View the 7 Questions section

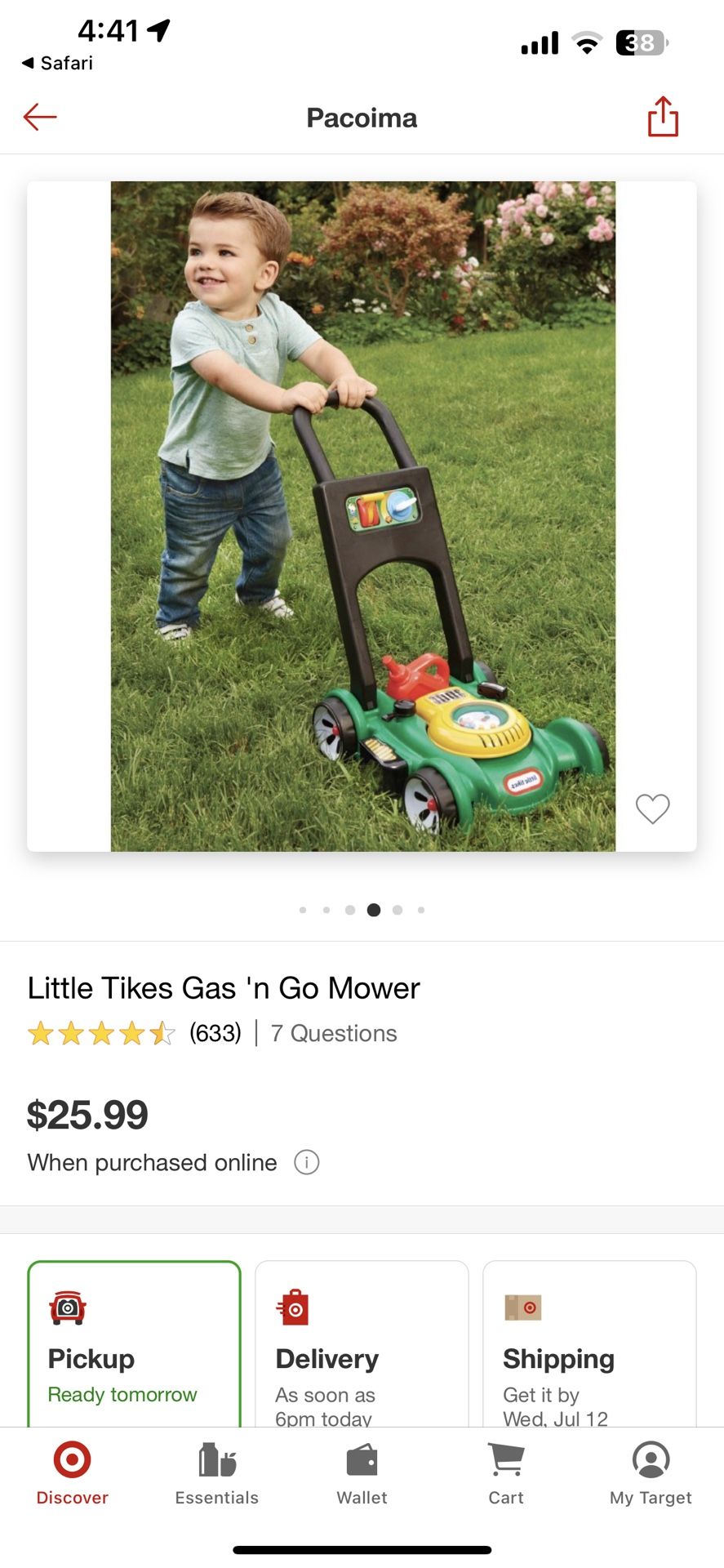pyautogui.click(x=334, y=1033)
